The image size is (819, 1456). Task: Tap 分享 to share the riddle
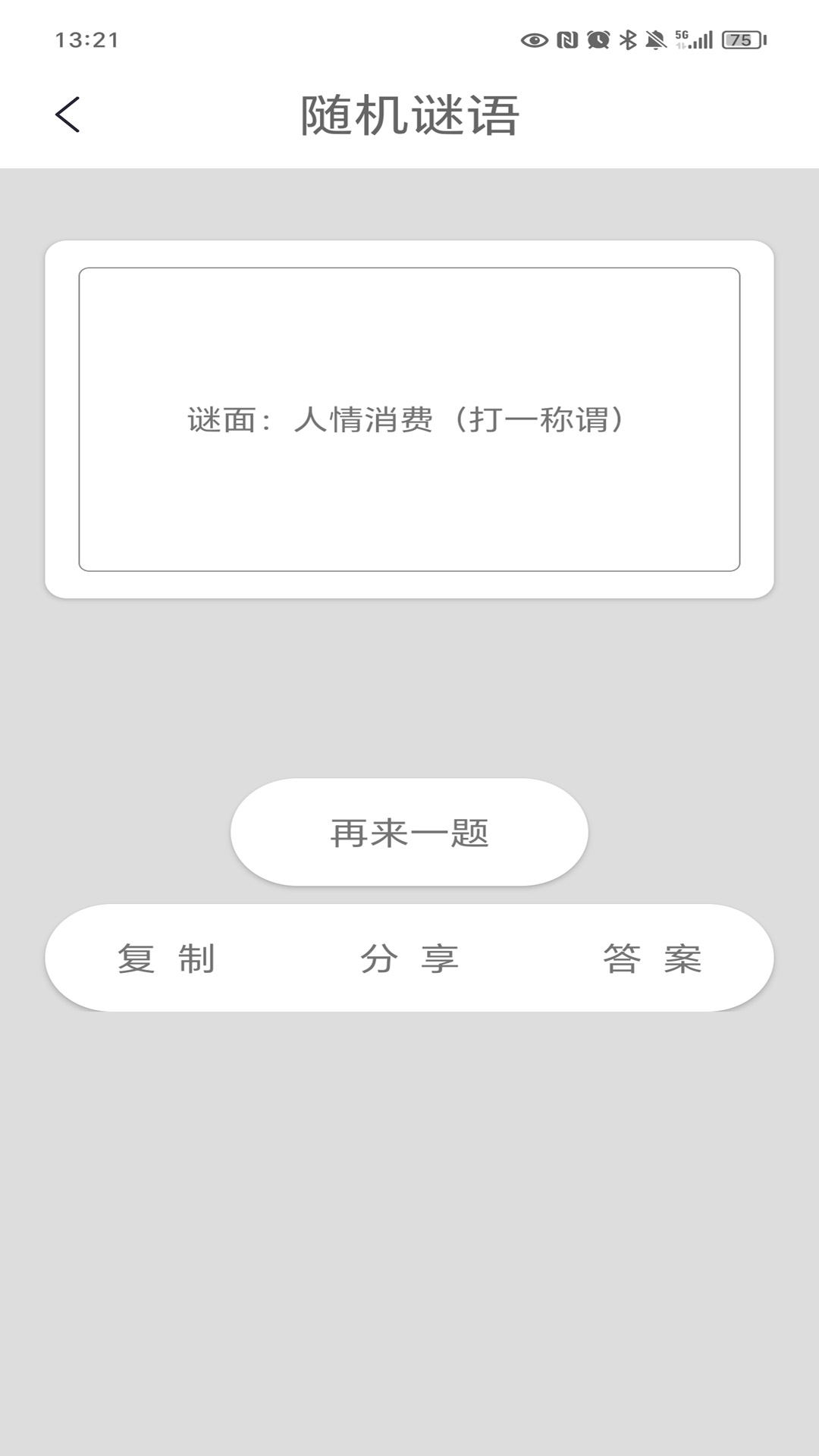click(409, 959)
